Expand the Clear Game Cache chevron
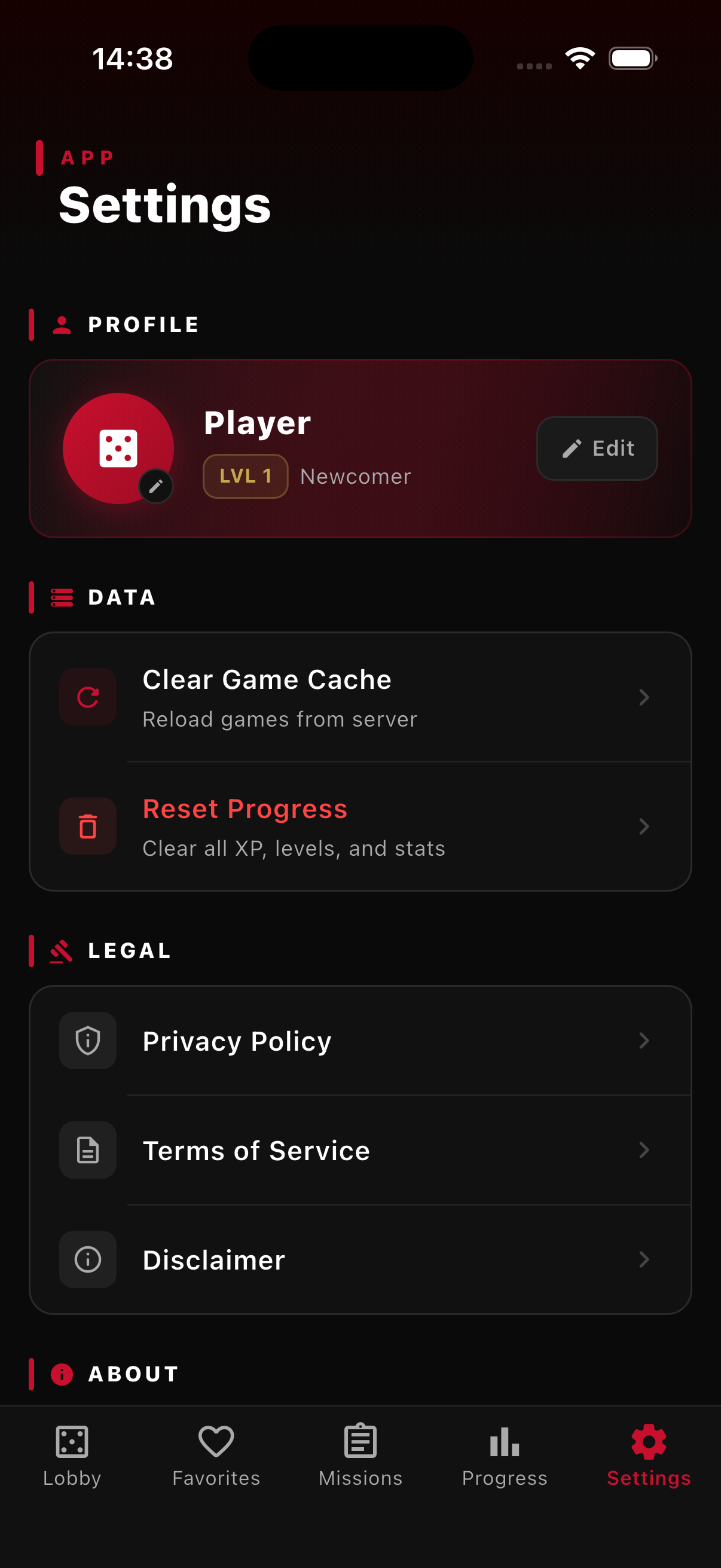 [644, 697]
